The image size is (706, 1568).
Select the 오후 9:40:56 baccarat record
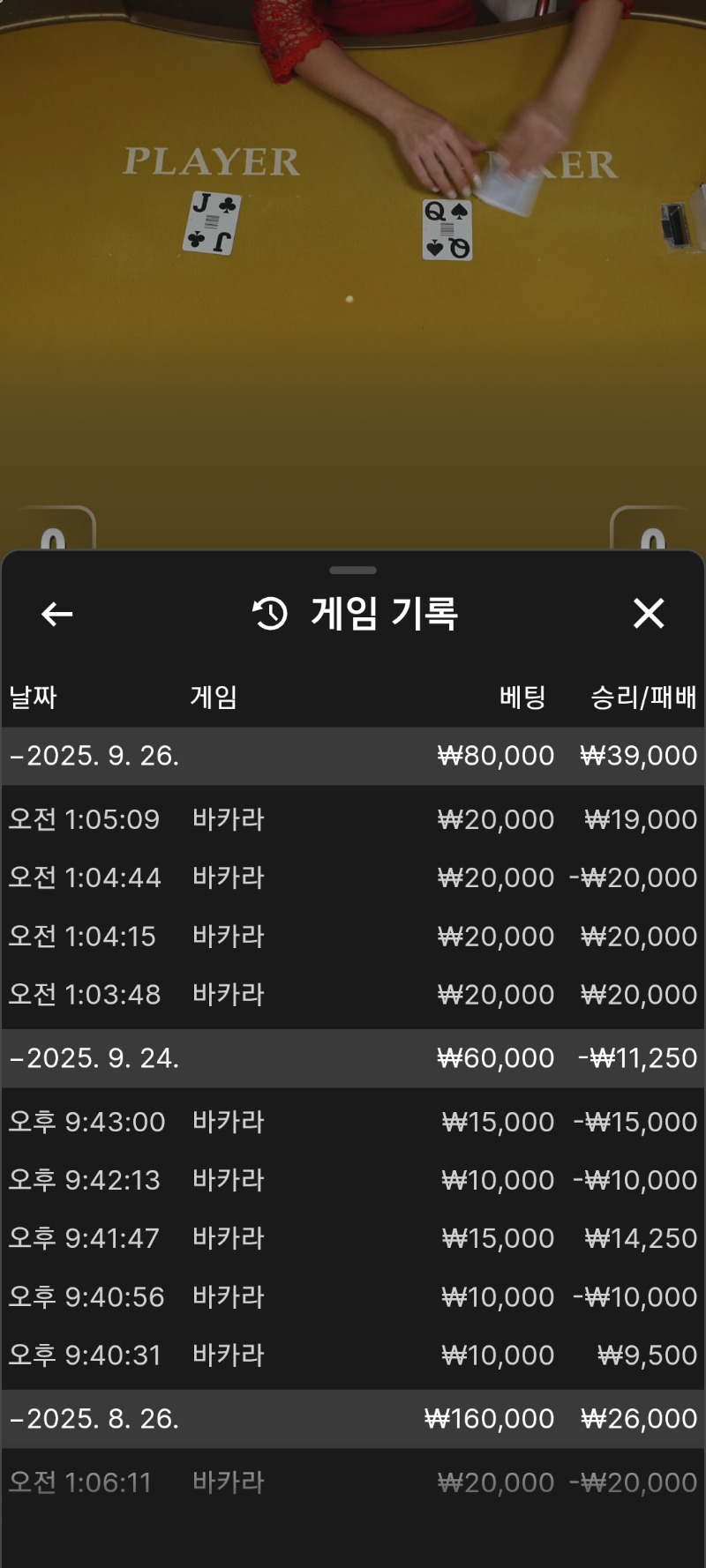click(x=353, y=1297)
